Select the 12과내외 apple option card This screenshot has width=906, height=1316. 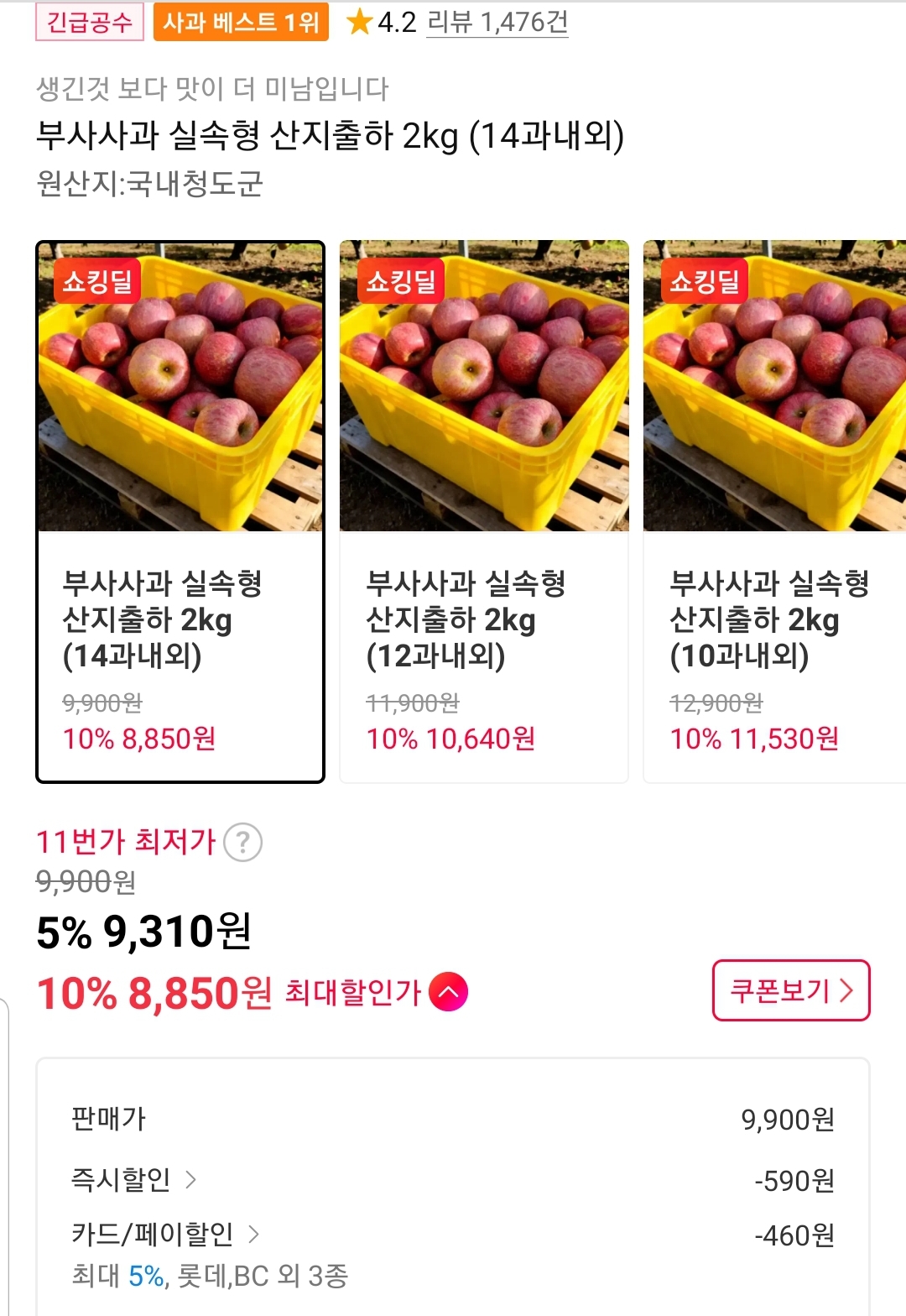pyautogui.click(x=484, y=512)
